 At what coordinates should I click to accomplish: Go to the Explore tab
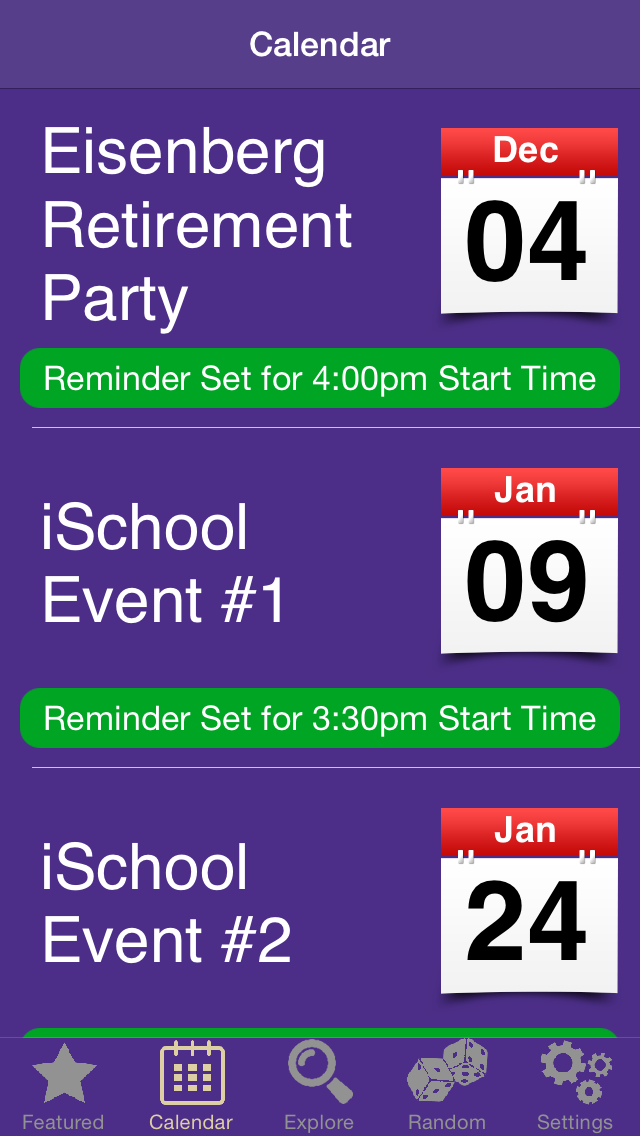(320, 1087)
